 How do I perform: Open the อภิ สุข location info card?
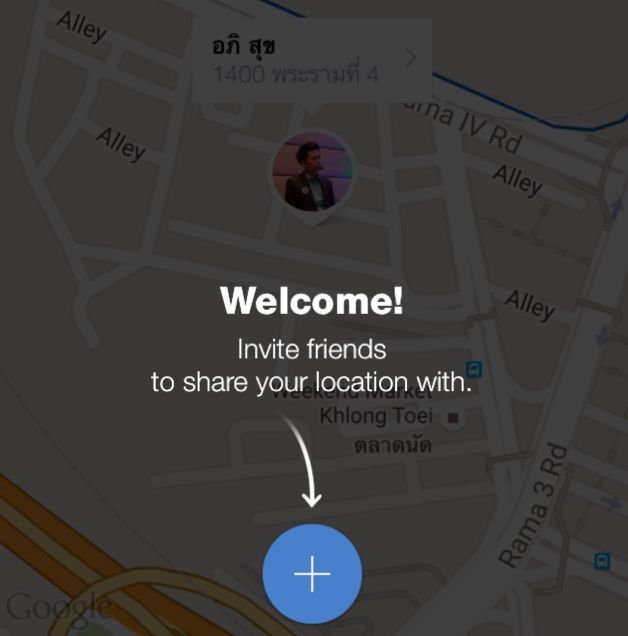coord(310,60)
